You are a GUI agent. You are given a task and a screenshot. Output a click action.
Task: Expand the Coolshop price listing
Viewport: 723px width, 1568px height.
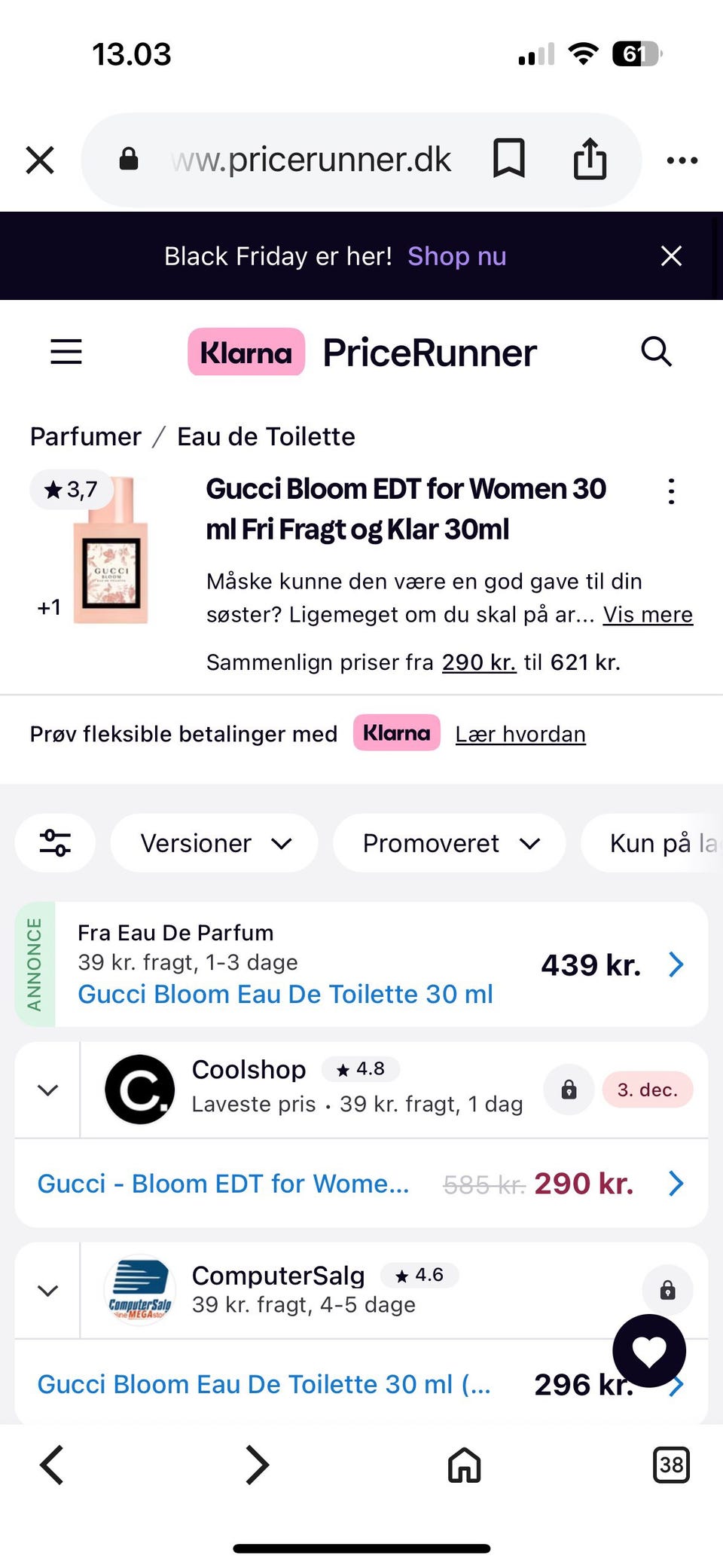point(47,1090)
